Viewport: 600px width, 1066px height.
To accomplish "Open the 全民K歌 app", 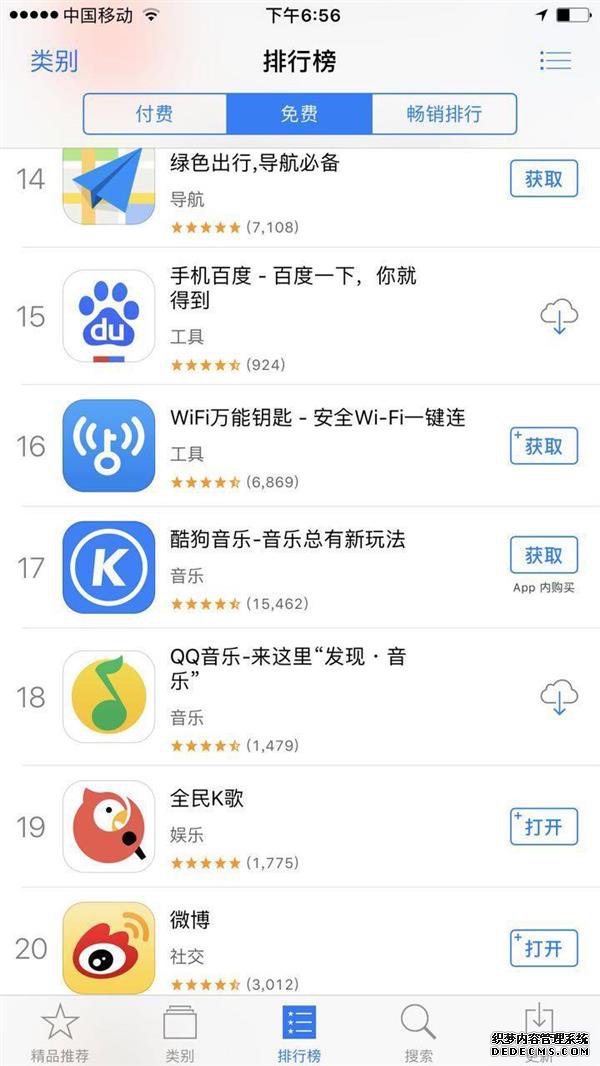I will pyautogui.click(x=544, y=827).
